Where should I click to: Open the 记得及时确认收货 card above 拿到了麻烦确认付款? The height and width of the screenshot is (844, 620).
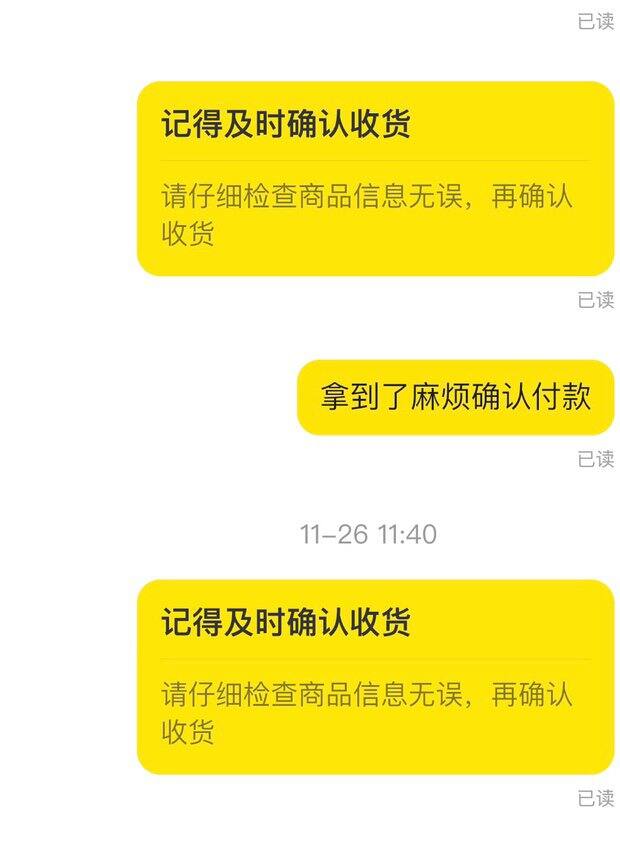pyautogui.click(x=375, y=178)
